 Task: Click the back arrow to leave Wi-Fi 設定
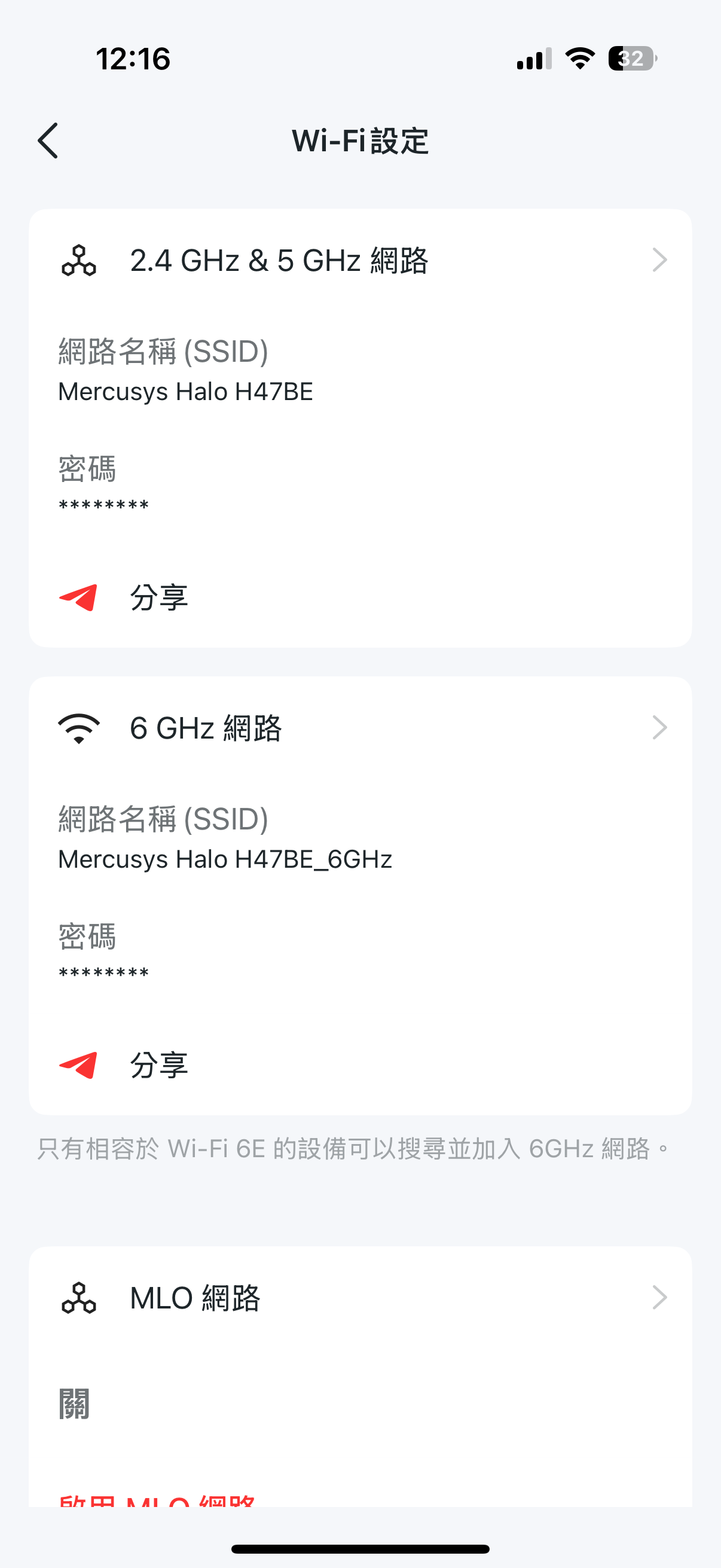(x=48, y=141)
